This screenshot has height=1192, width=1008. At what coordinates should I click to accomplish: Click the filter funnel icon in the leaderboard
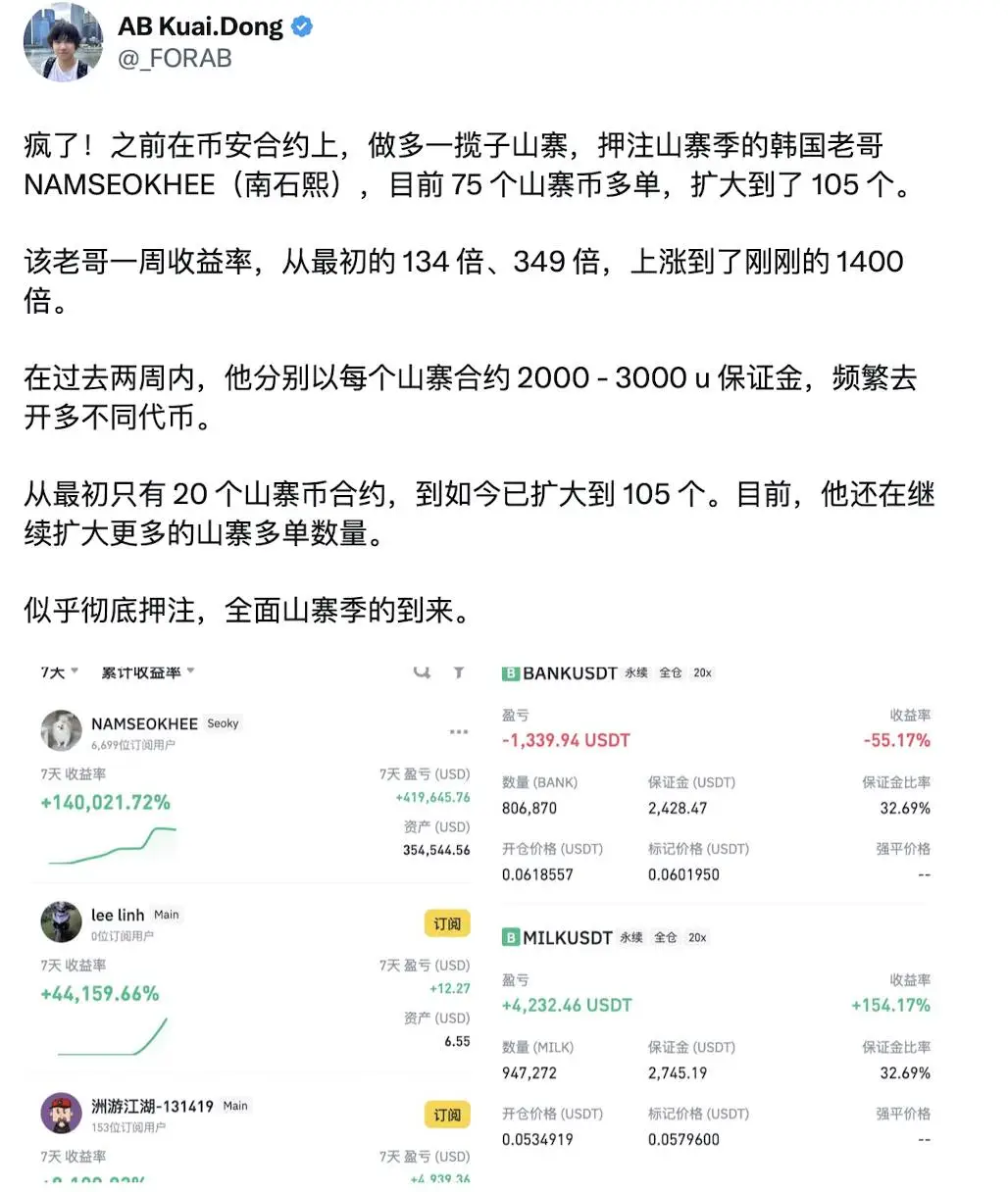(x=459, y=672)
